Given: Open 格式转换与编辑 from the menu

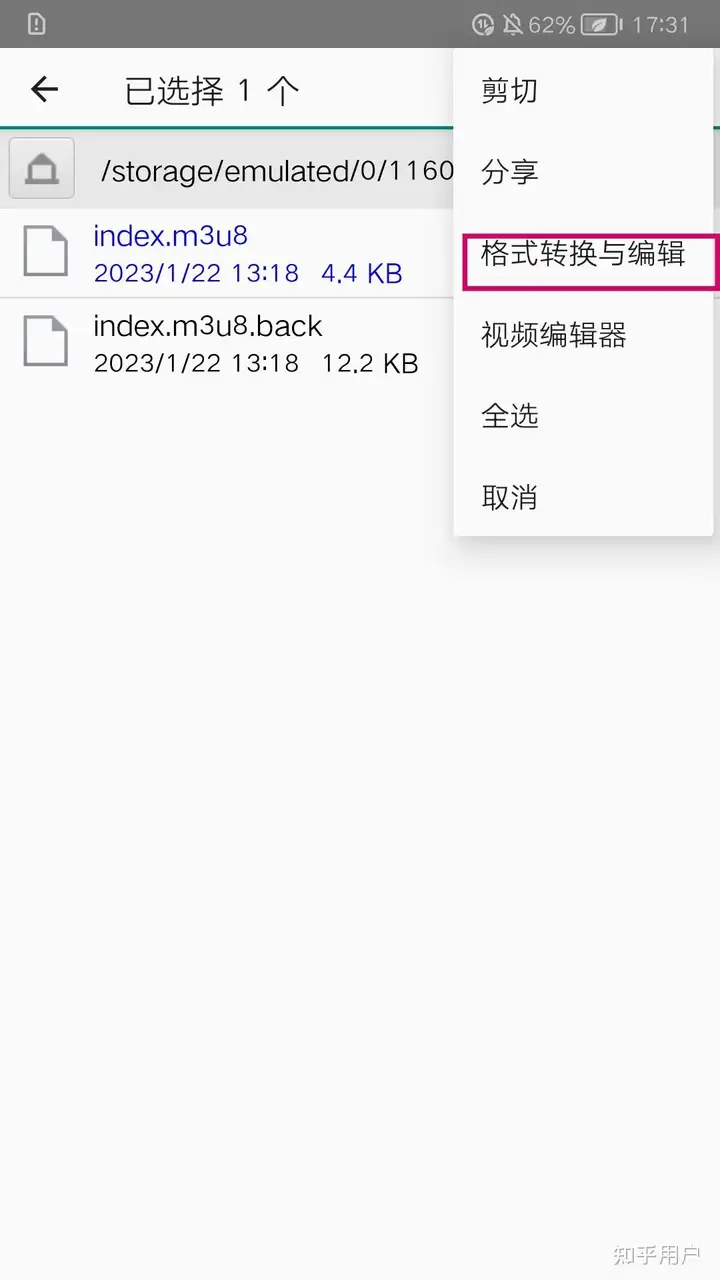Looking at the screenshot, I should click(583, 254).
